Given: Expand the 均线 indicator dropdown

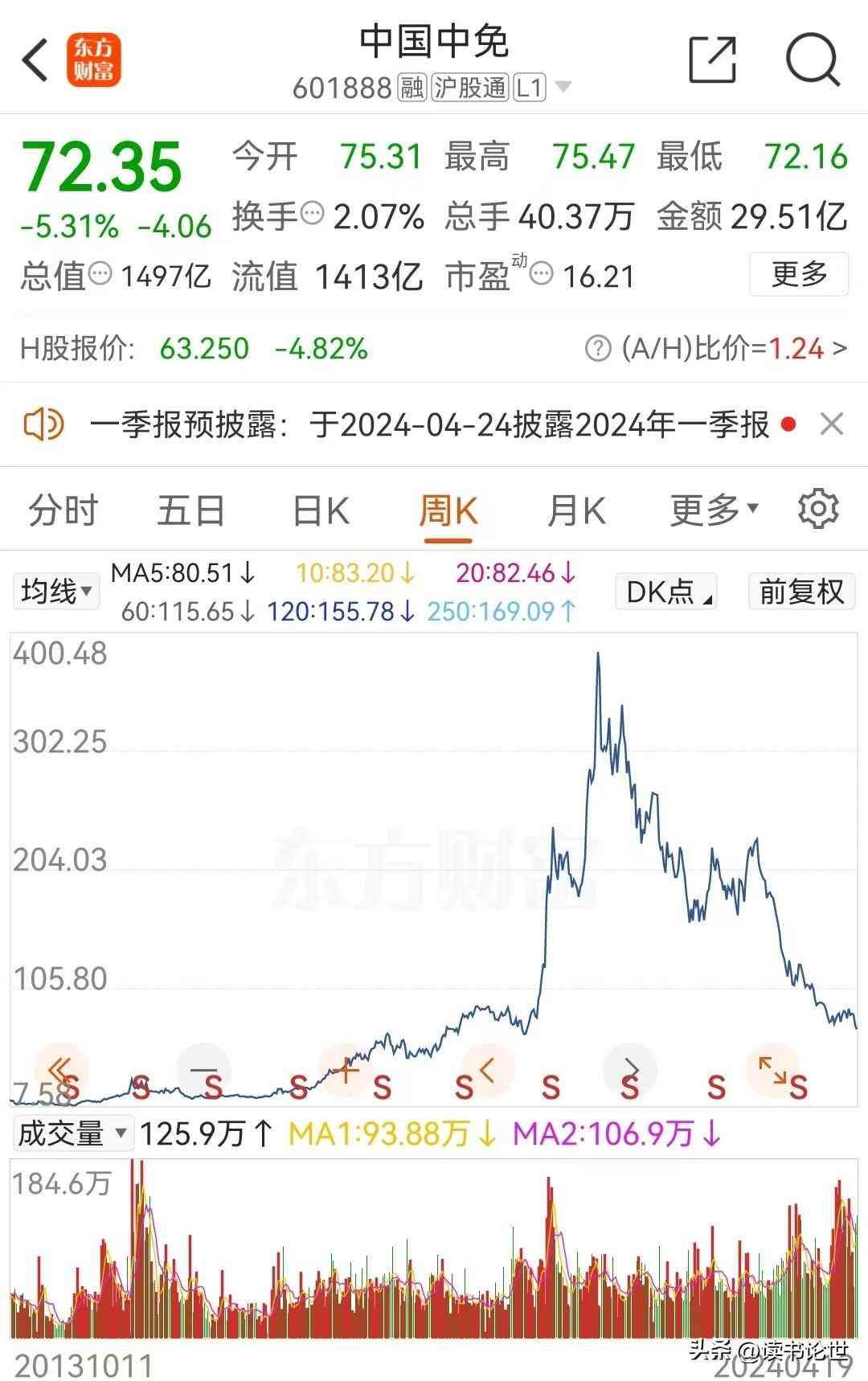Looking at the screenshot, I should click(56, 592).
